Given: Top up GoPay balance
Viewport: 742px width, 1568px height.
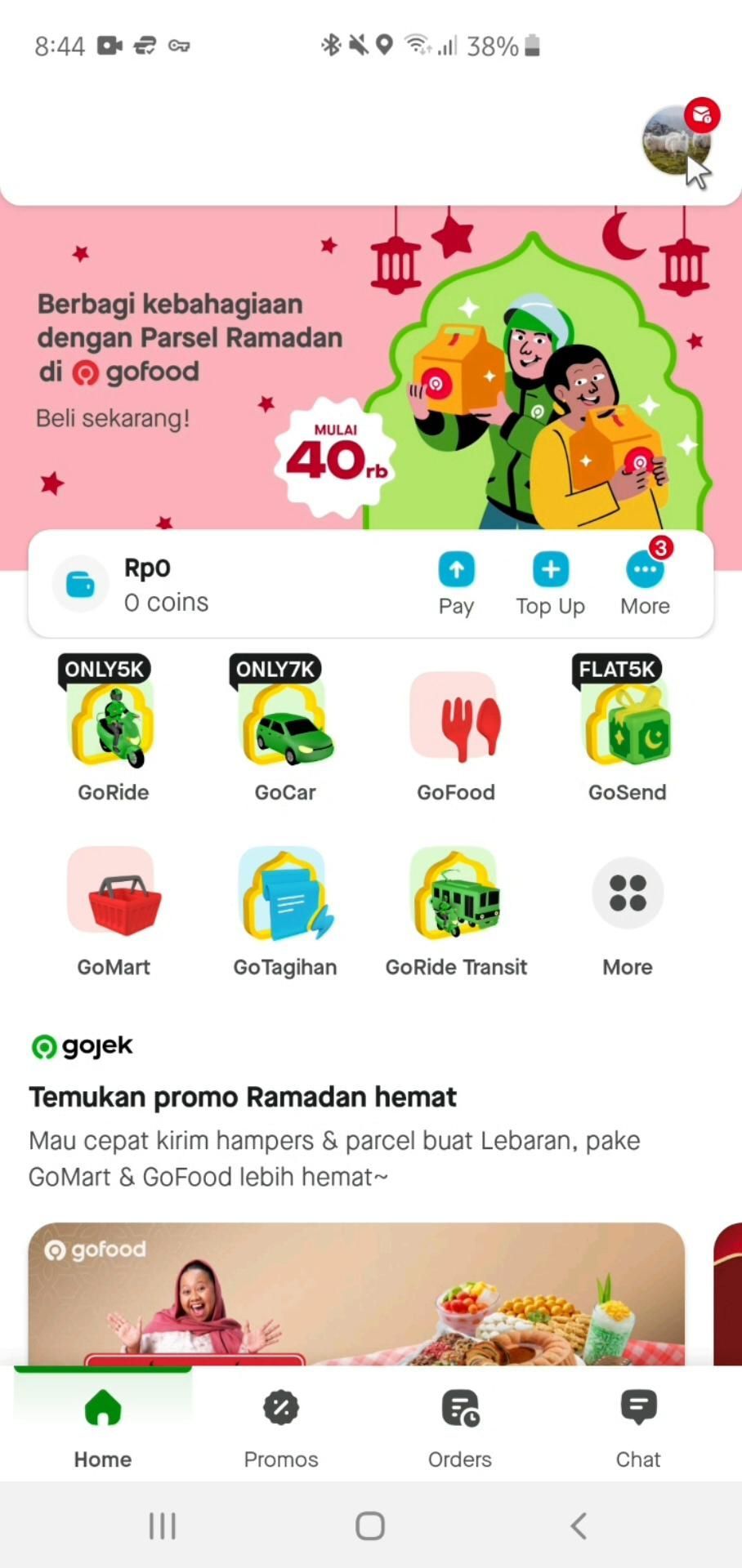Looking at the screenshot, I should (550, 583).
